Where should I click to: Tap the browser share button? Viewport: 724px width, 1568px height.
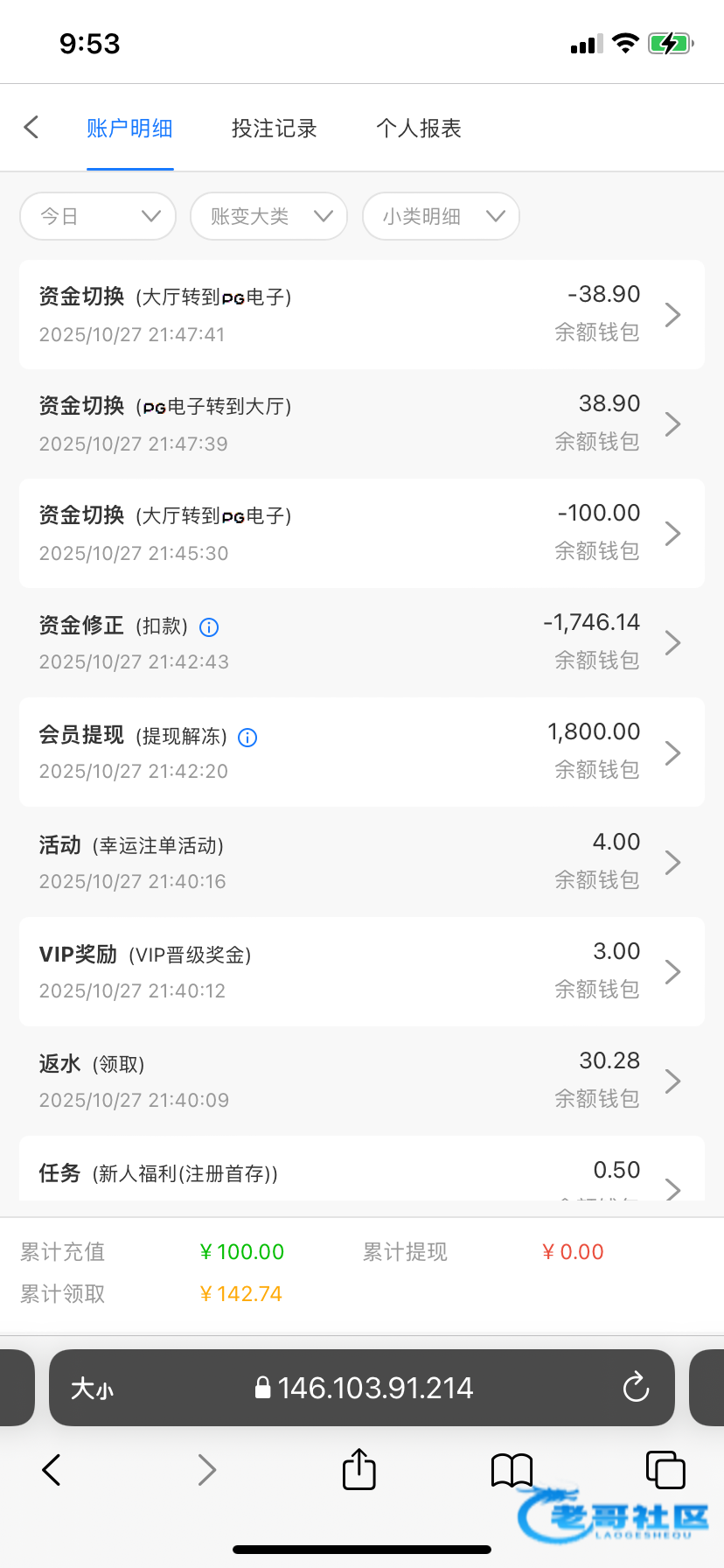[x=359, y=1469]
